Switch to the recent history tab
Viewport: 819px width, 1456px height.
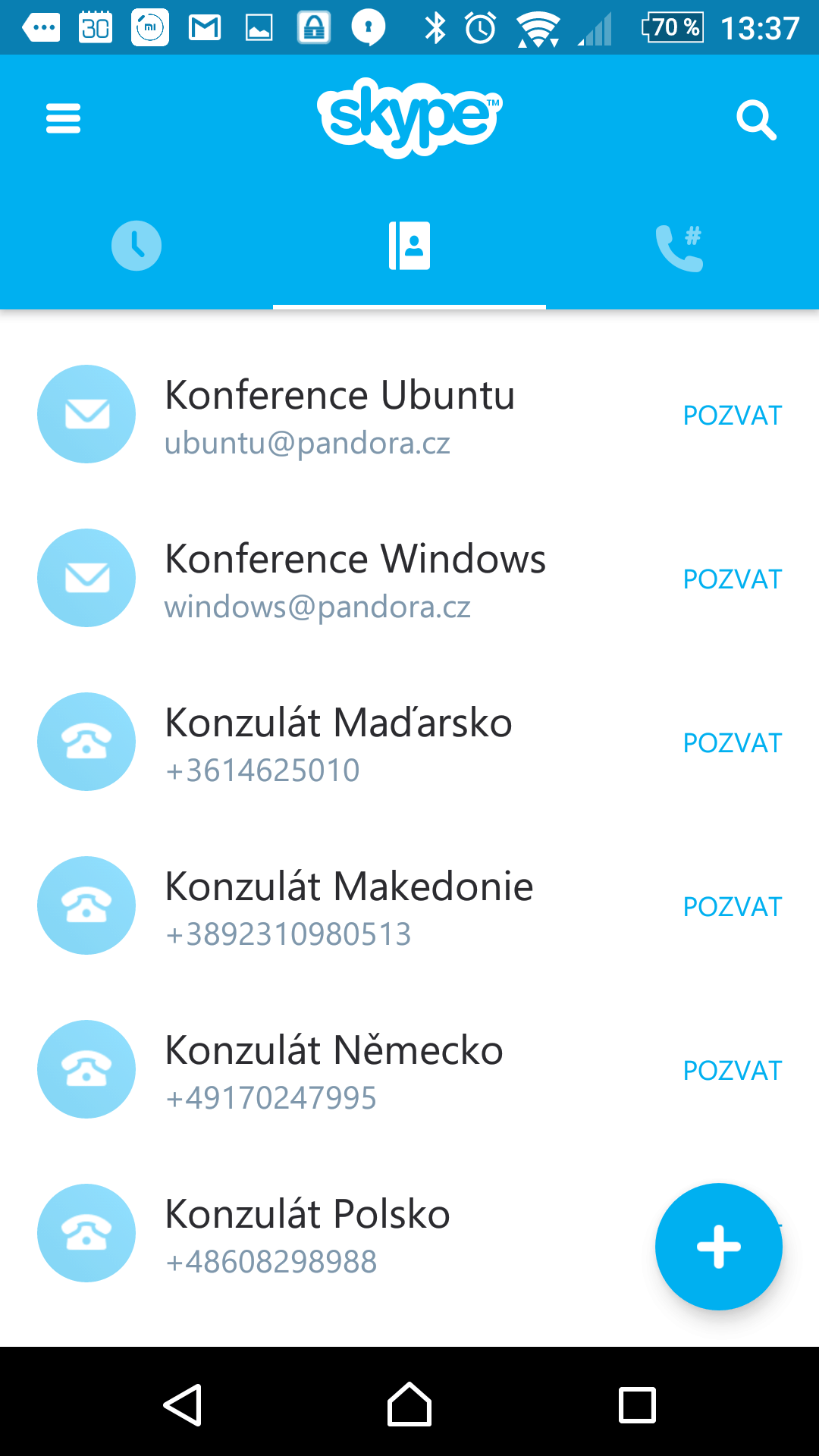click(x=136, y=246)
